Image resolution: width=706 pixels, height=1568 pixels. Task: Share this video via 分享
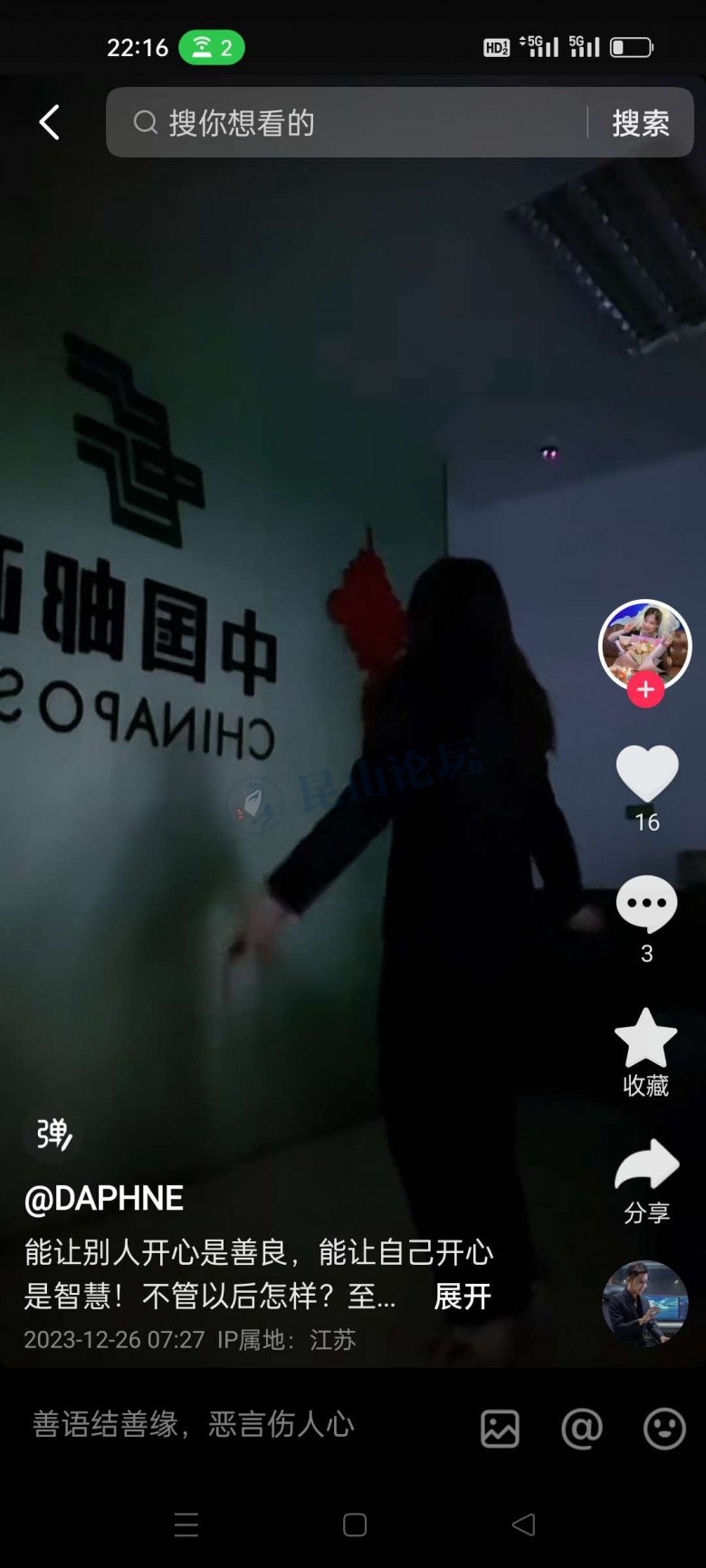(x=646, y=1167)
